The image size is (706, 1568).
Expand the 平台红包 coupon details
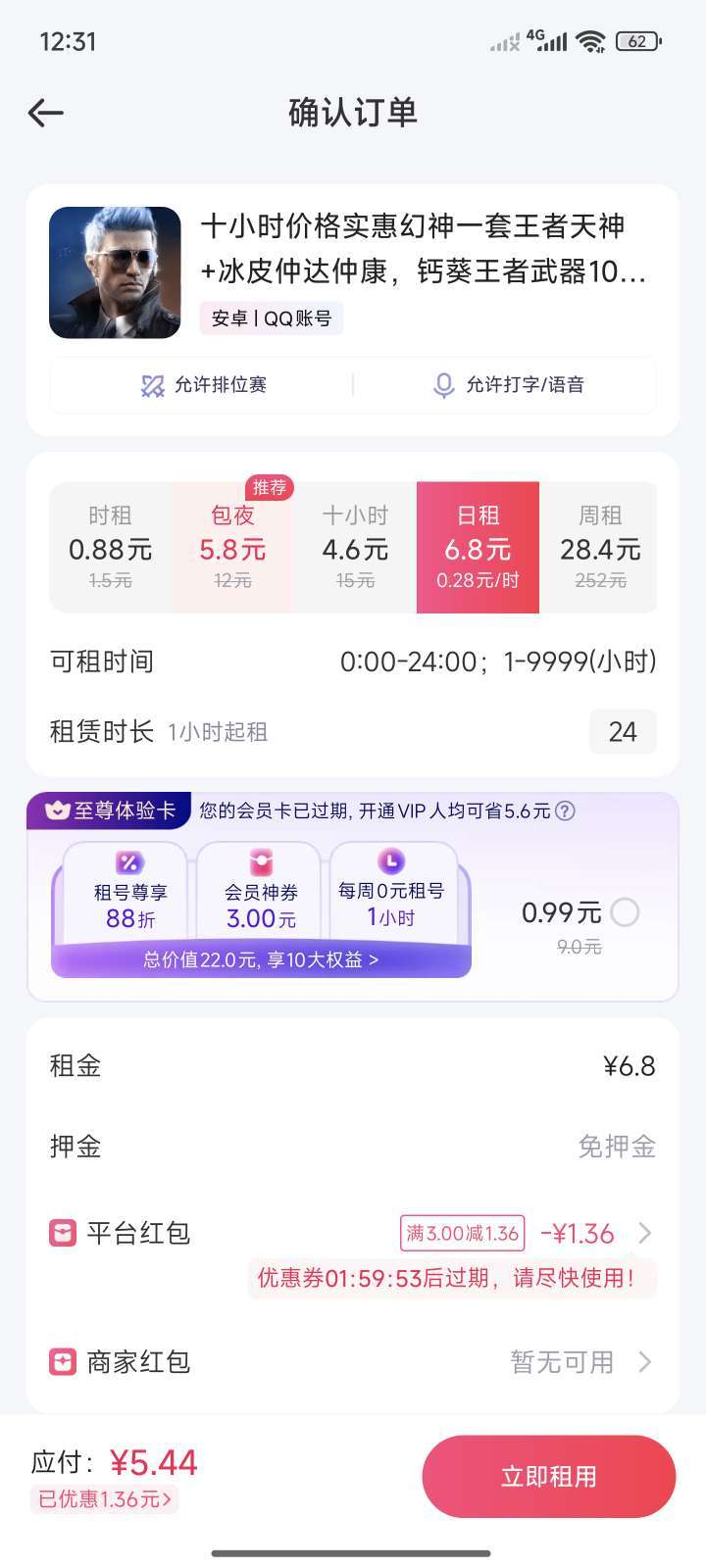pos(644,1233)
